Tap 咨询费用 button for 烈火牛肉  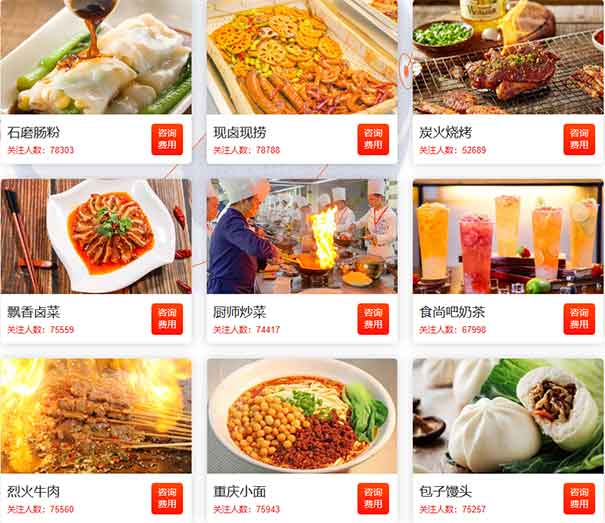click(x=167, y=498)
